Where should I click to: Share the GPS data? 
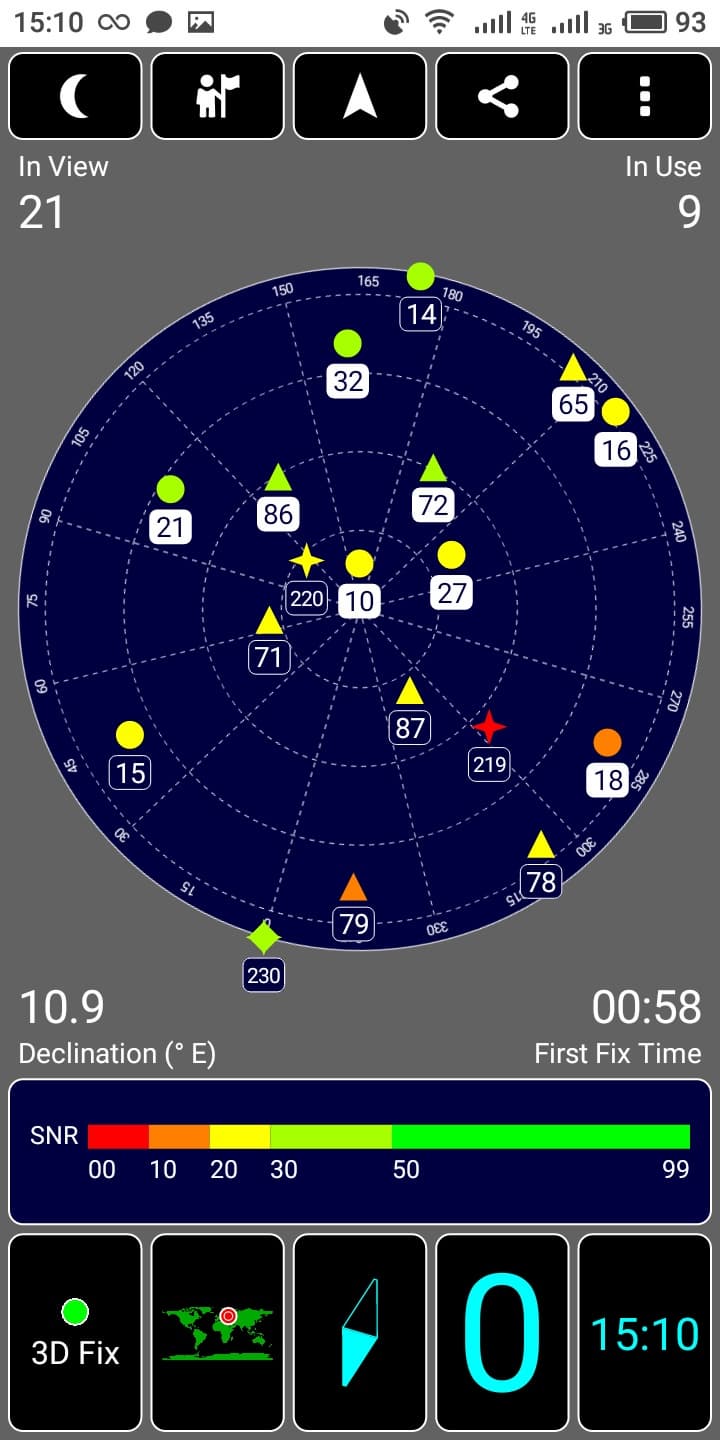pyautogui.click(x=502, y=96)
